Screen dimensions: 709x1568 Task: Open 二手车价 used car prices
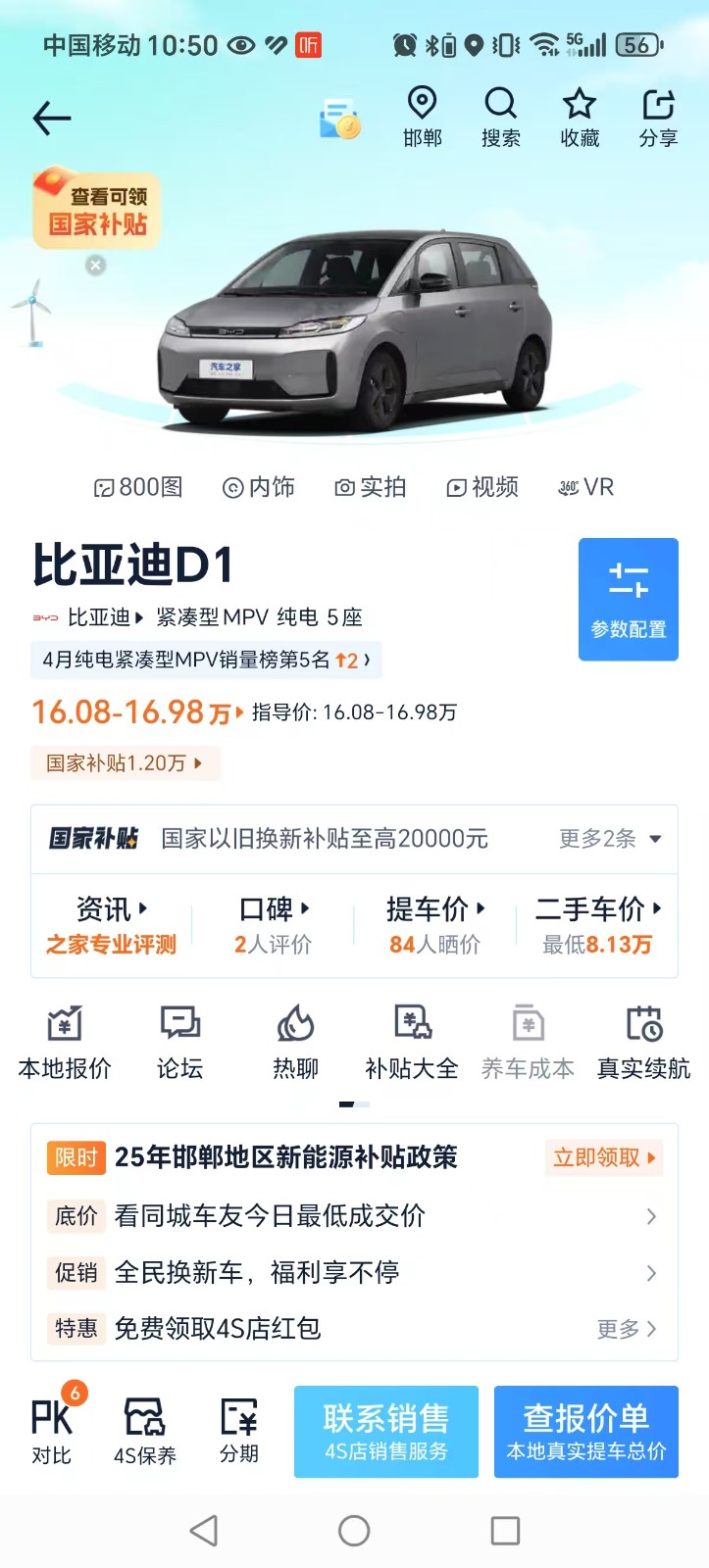(597, 925)
